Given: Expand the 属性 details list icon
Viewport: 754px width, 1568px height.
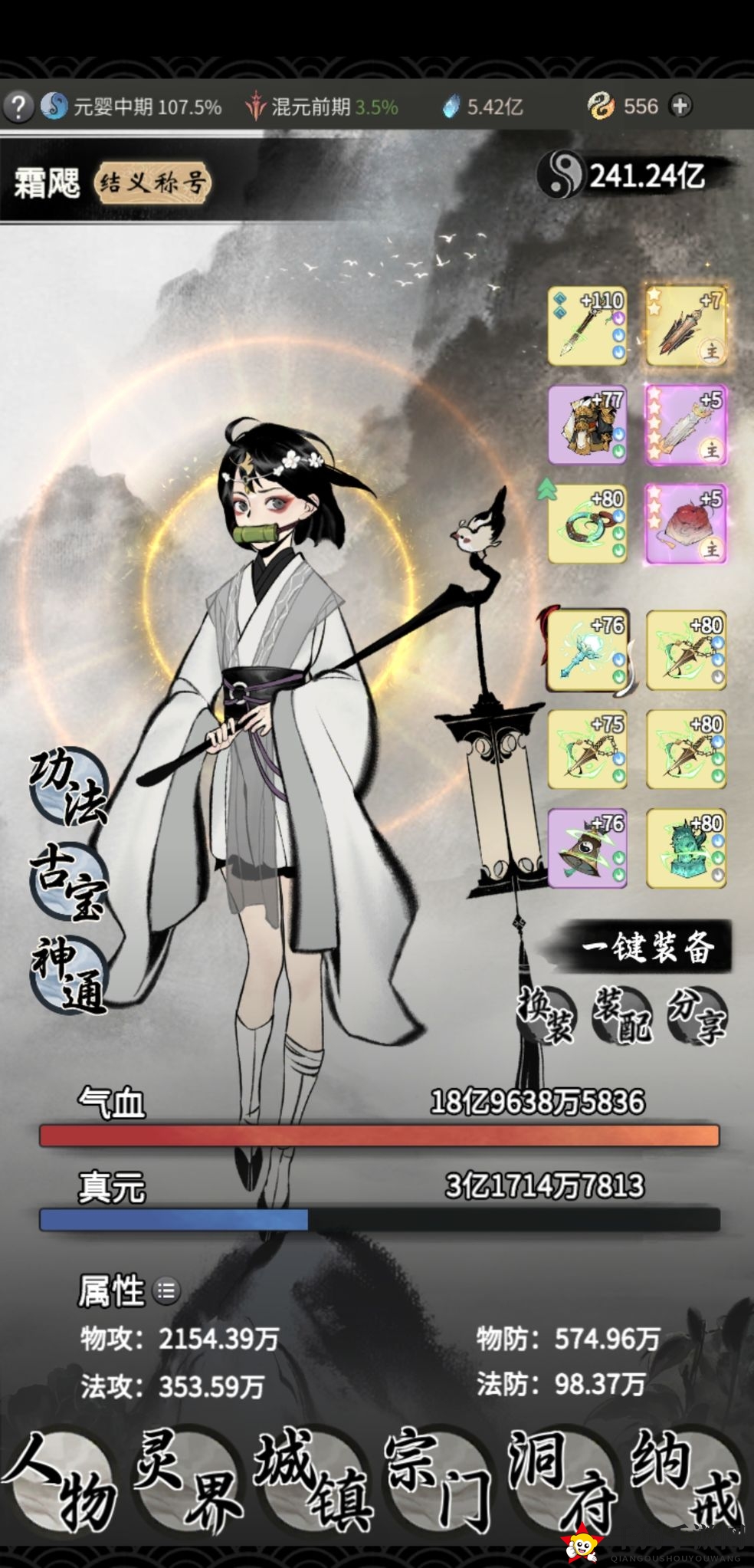Looking at the screenshot, I should click(x=166, y=1290).
